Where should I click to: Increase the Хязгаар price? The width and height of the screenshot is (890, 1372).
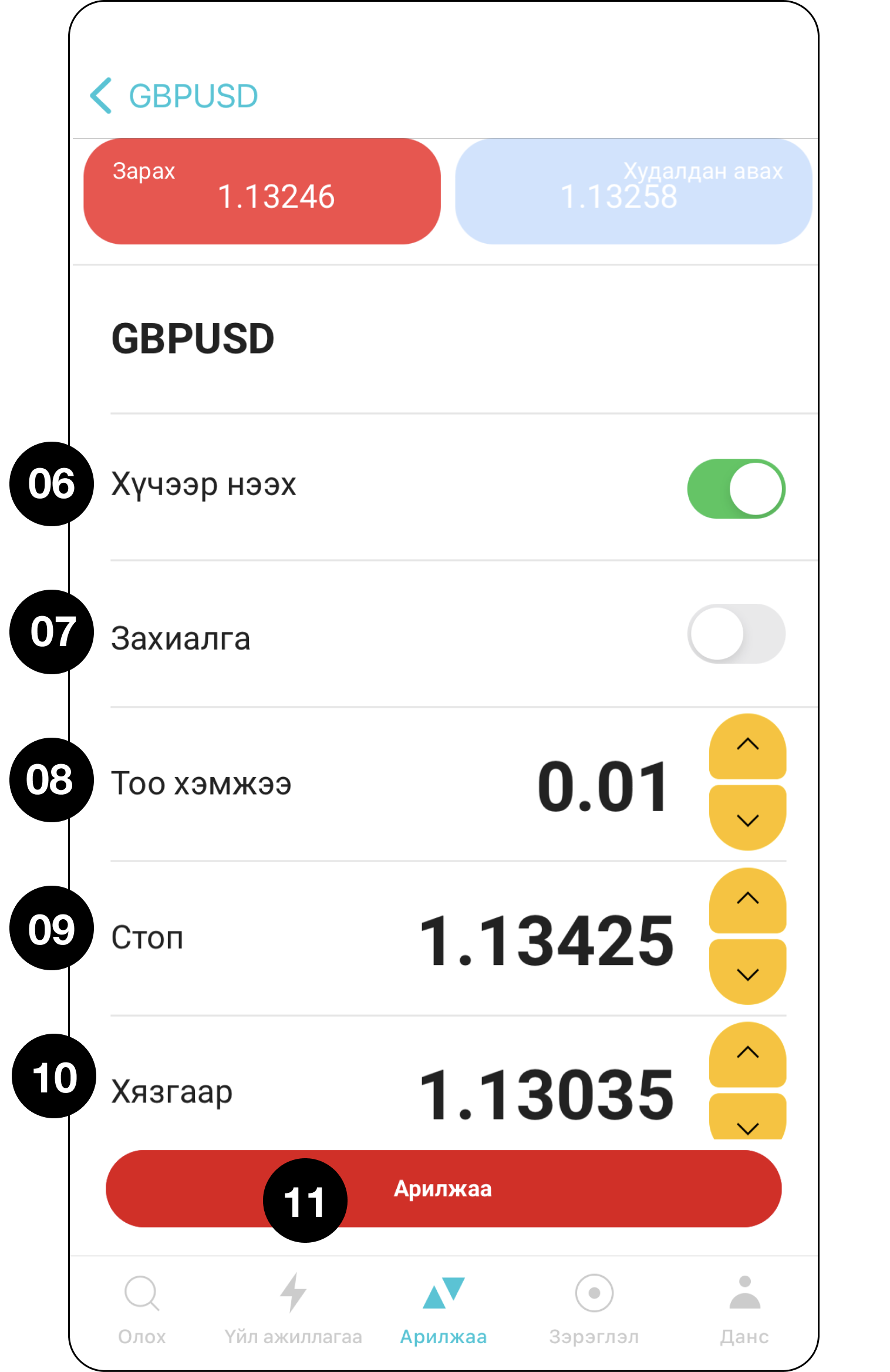[747, 1054]
